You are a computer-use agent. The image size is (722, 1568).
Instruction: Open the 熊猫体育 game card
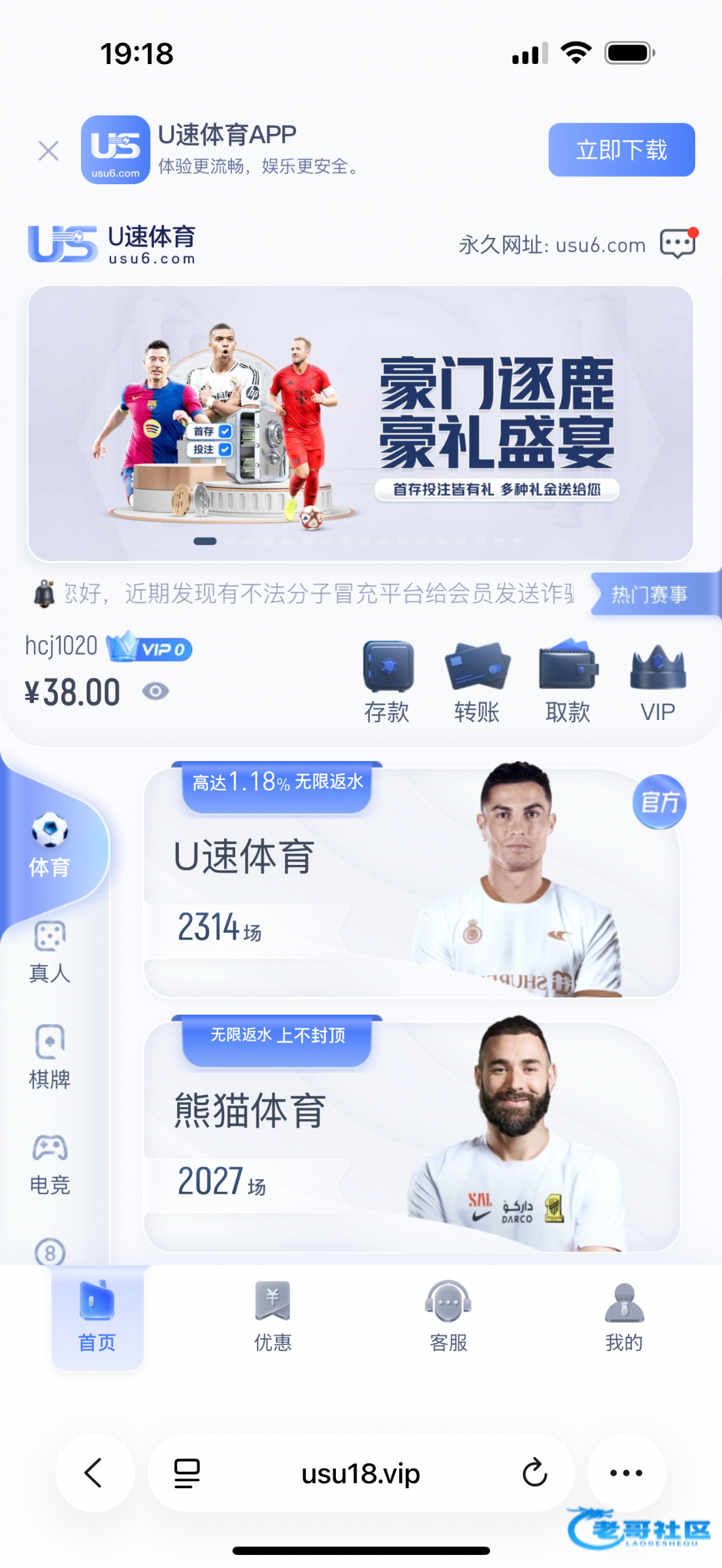[412, 1137]
